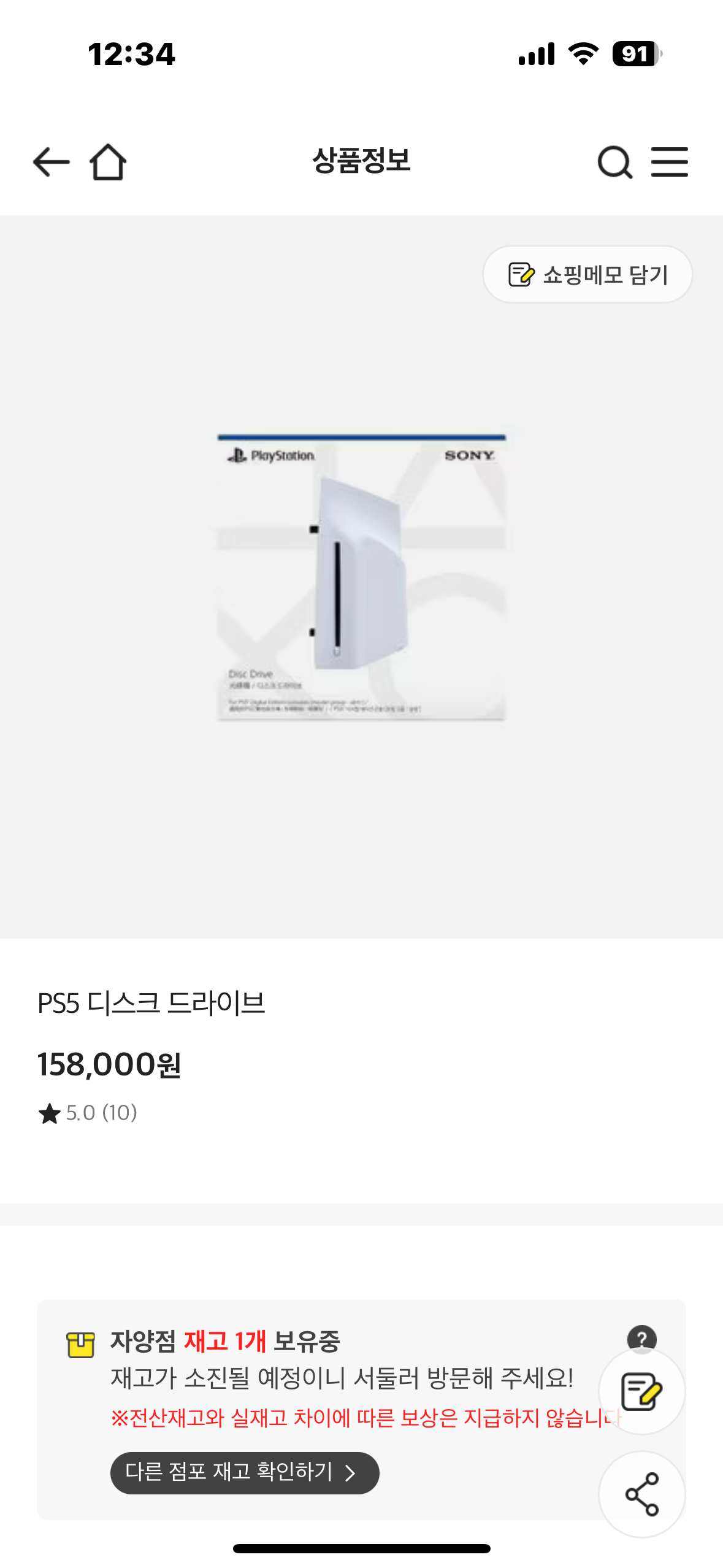The width and height of the screenshot is (723, 1568).
Task: Share this product
Action: [x=641, y=1494]
